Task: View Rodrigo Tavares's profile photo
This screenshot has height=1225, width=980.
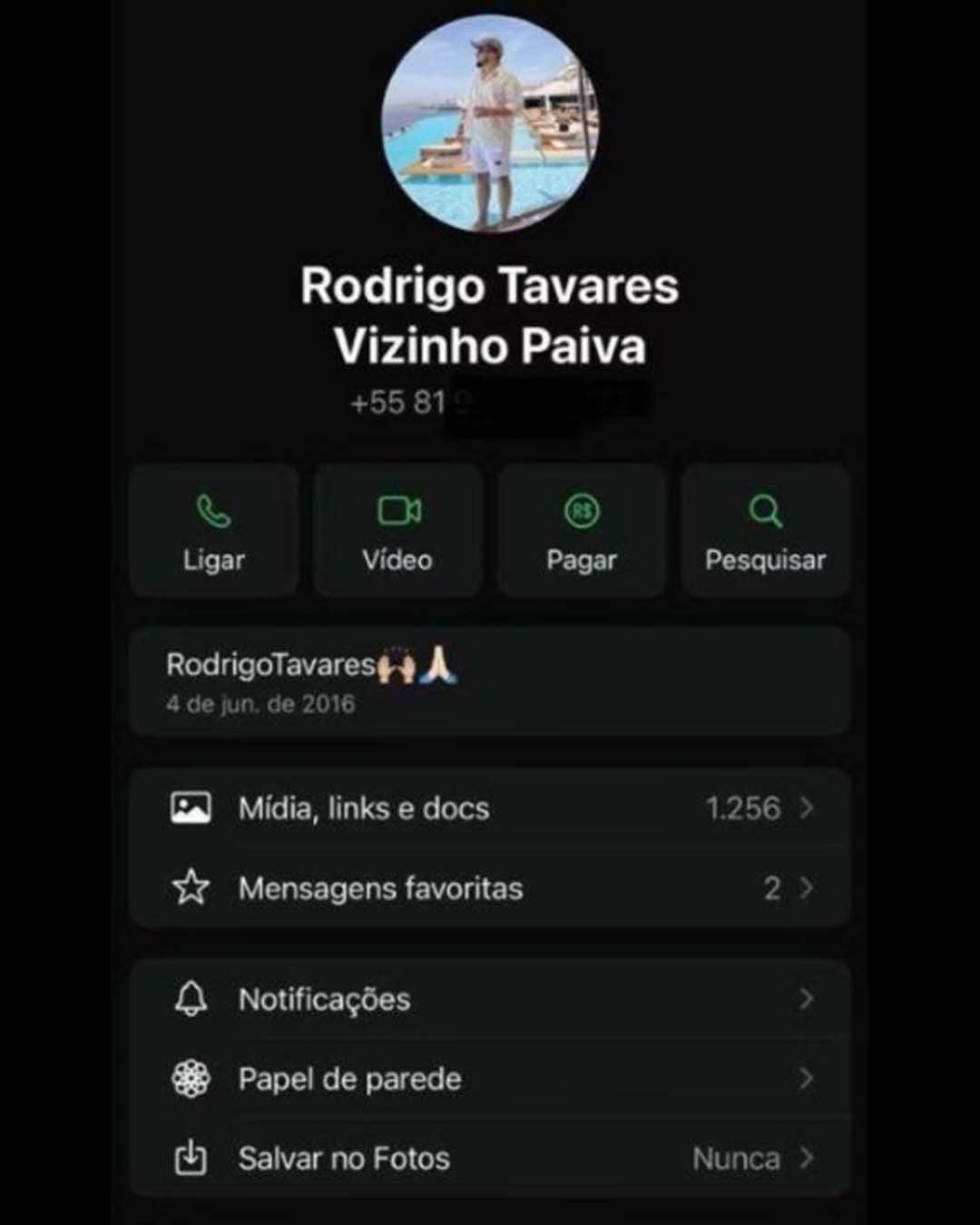Action: pos(490,124)
